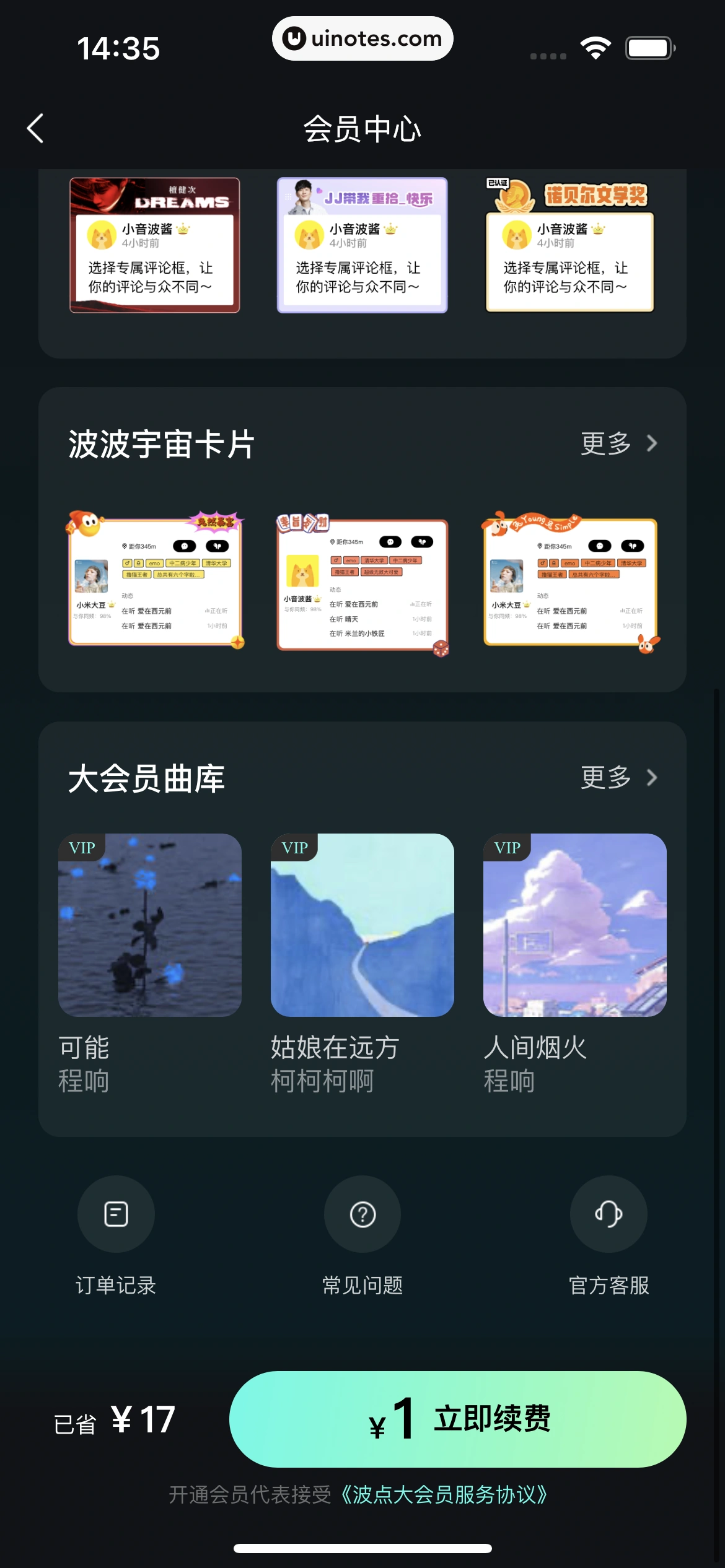Viewport: 725px width, 1568px height.
Task: Tap the back chevron to exit 会员中心
Action: point(35,129)
